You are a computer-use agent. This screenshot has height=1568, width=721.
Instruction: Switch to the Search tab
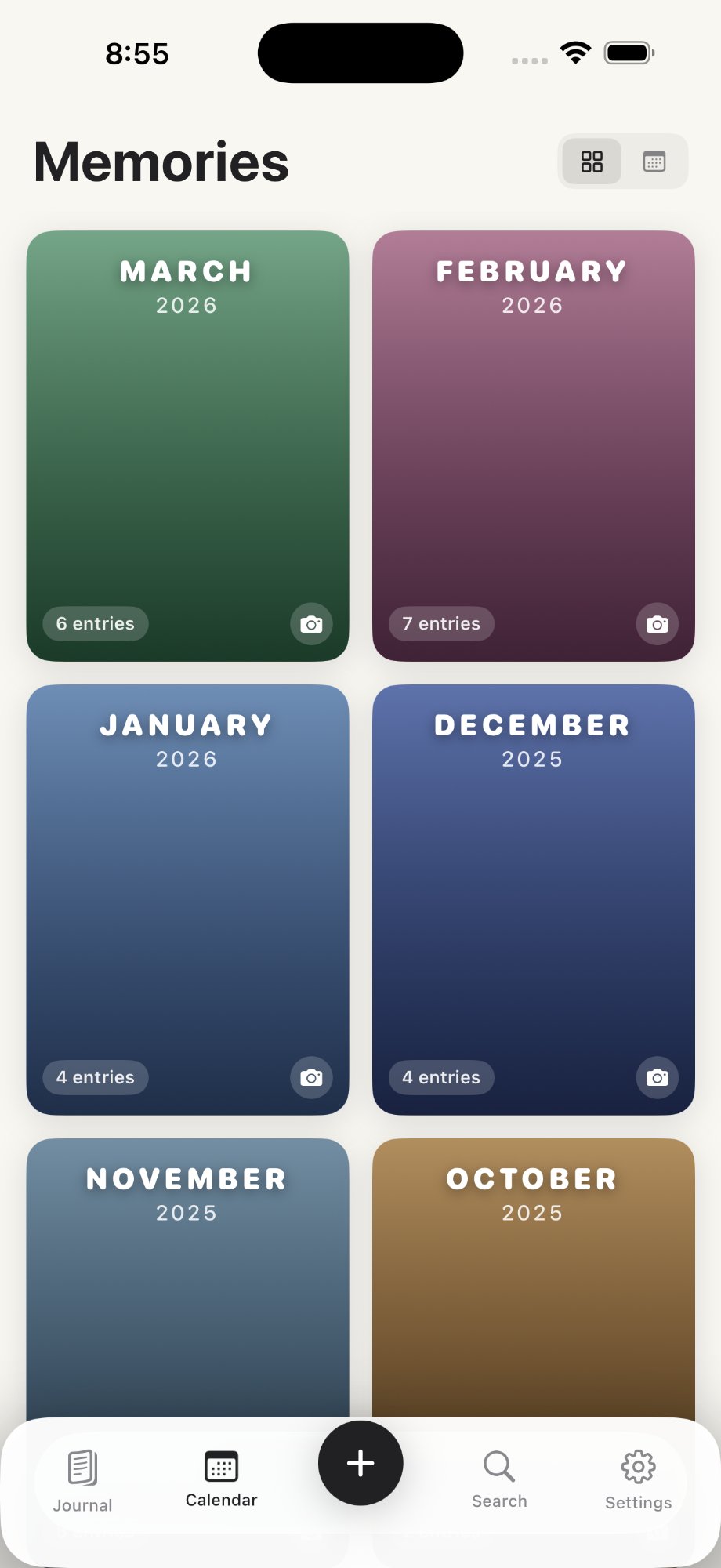pyautogui.click(x=499, y=1479)
